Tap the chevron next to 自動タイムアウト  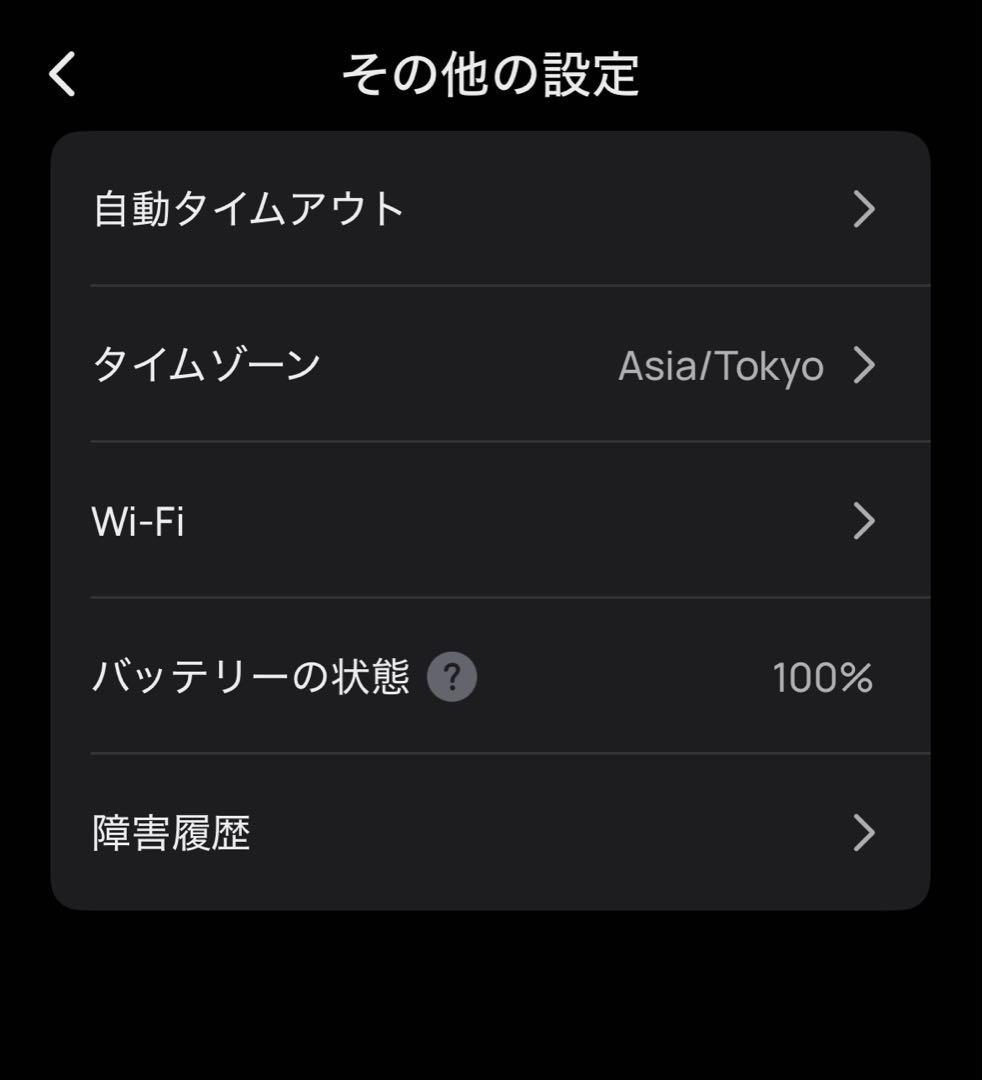click(863, 209)
